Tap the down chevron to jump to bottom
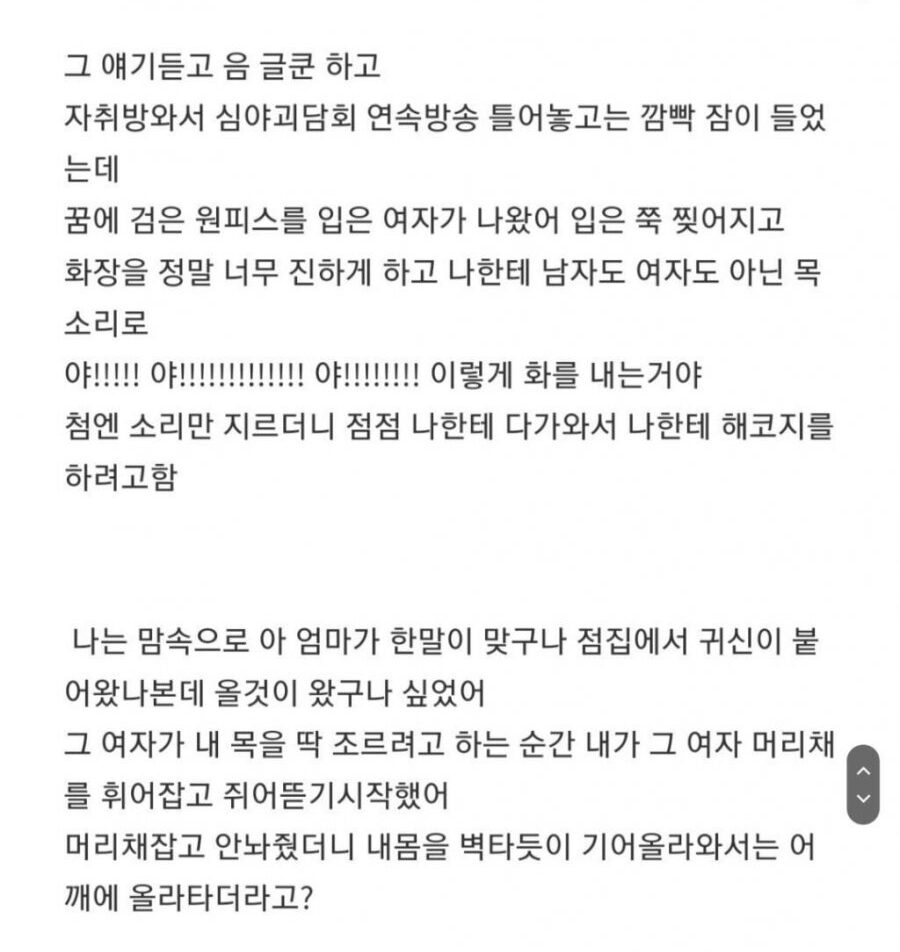Image resolution: width=900 pixels, height=952 pixels. click(x=863, y=799)
